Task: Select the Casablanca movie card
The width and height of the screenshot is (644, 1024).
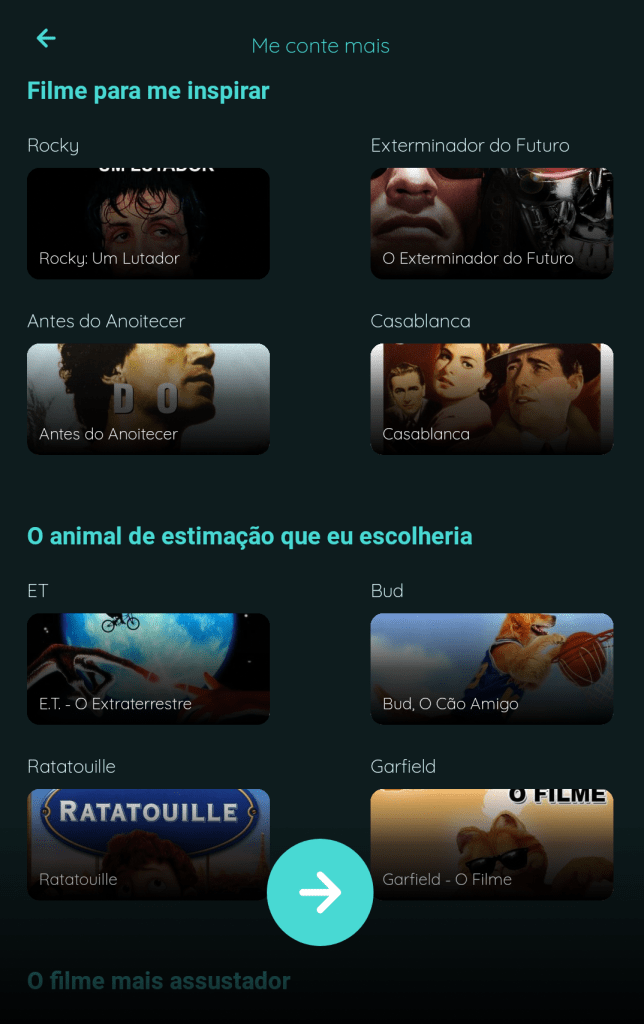Action: coord(491,399)
